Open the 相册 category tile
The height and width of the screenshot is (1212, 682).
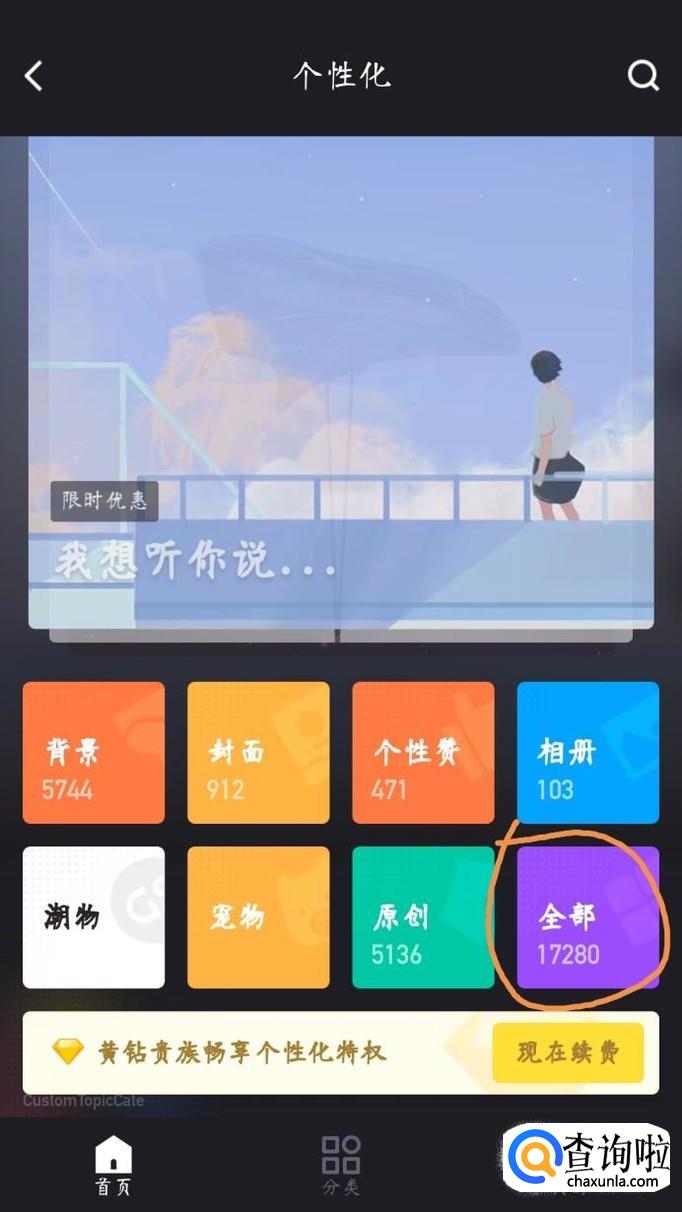(588, 753)
